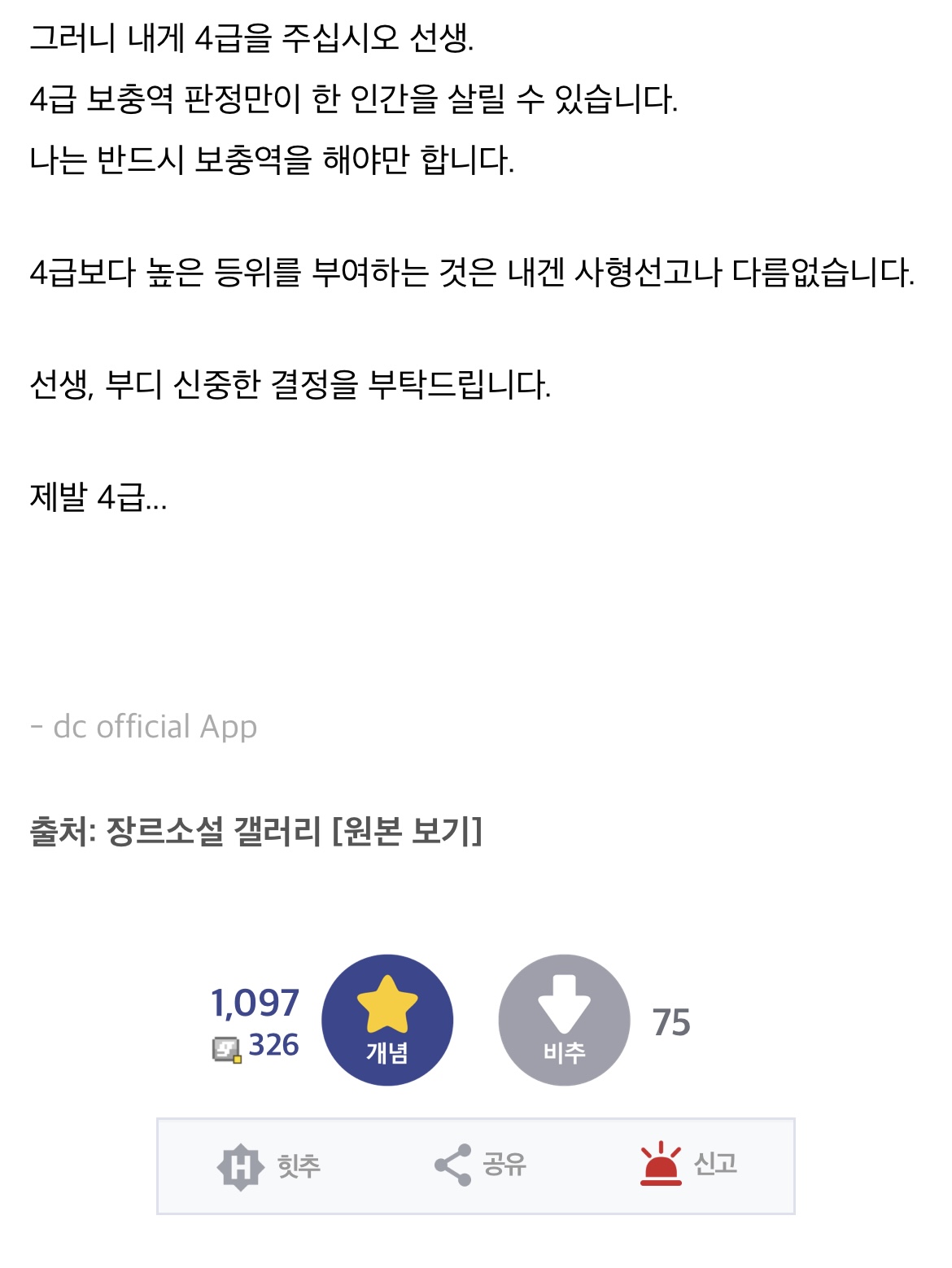The image size is (952, 1268).
Task: Downvote the post with the 비추 button
Action: click(x=564, y=1020)
